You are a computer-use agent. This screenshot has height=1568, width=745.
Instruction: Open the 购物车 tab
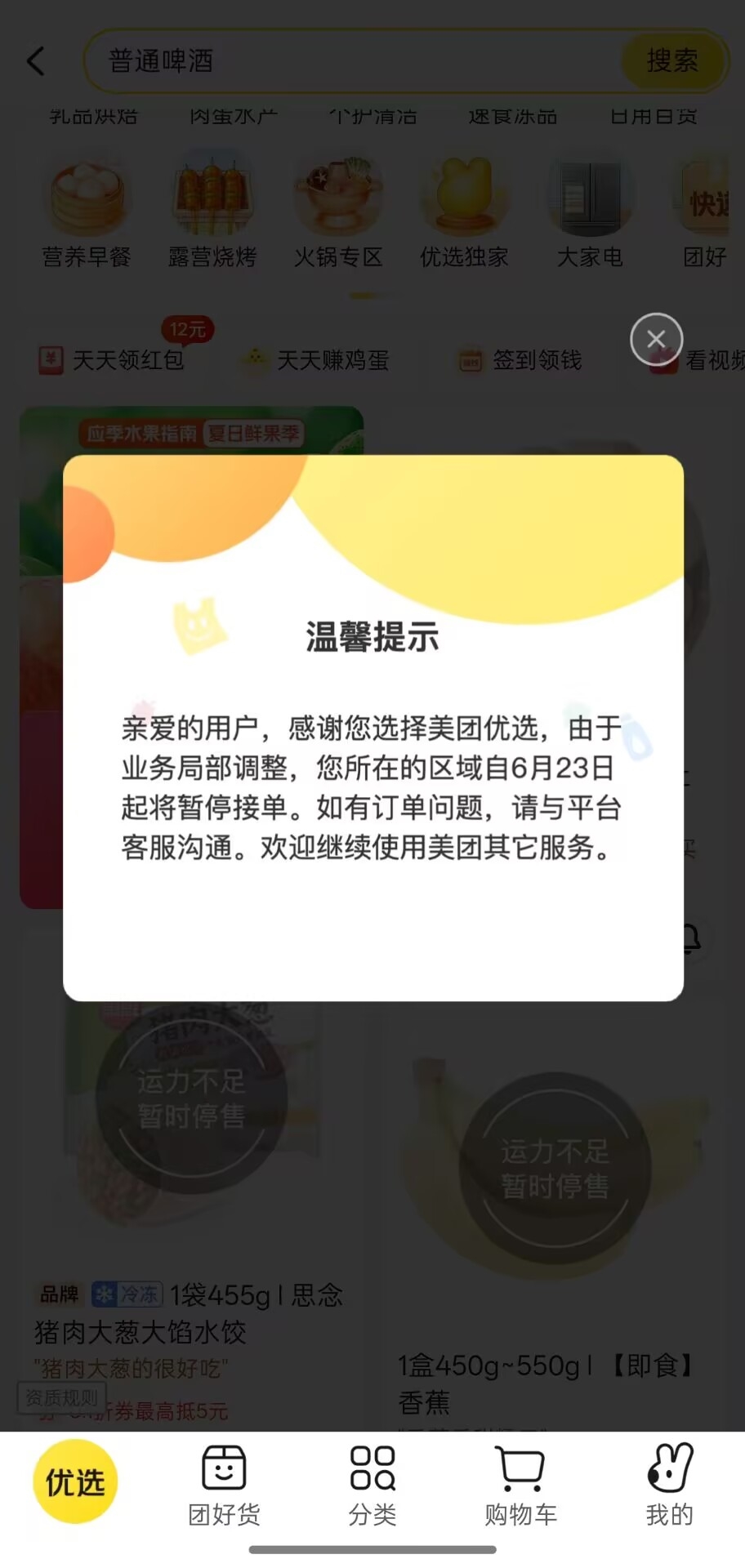(520, 1486)
